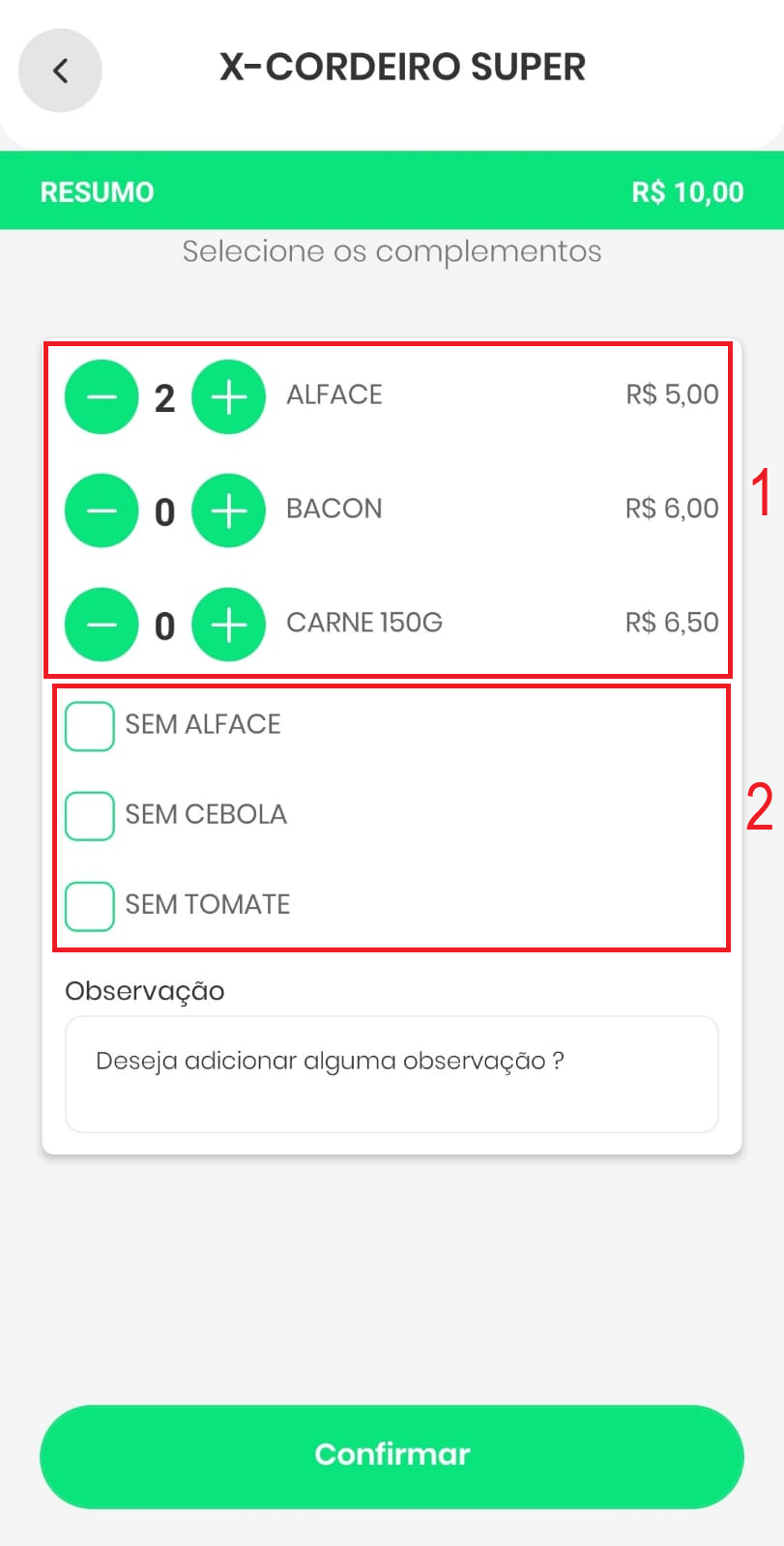This screenshot has width=784, height=1546.
Task: Select the ALFACE complement label
Action: click(334, 394)
